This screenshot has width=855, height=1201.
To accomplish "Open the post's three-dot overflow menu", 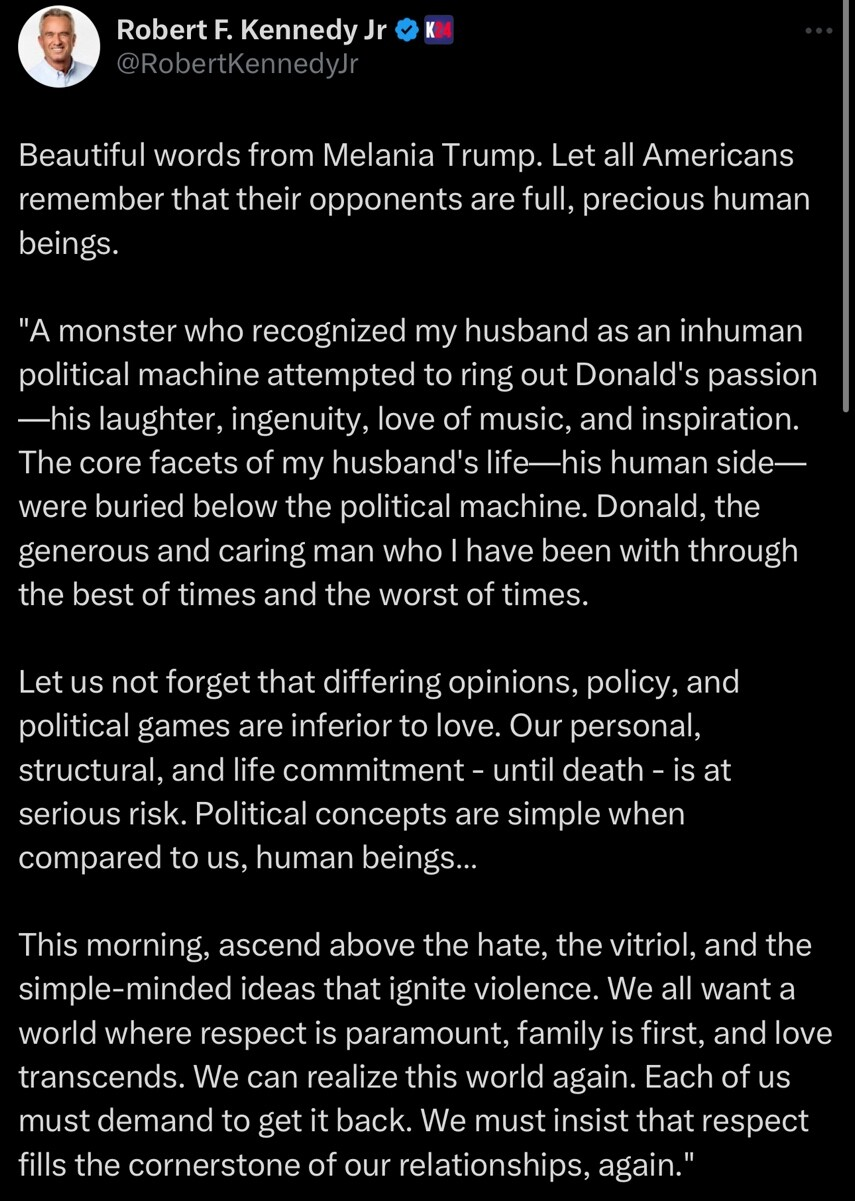I will [x=818, y=32].
